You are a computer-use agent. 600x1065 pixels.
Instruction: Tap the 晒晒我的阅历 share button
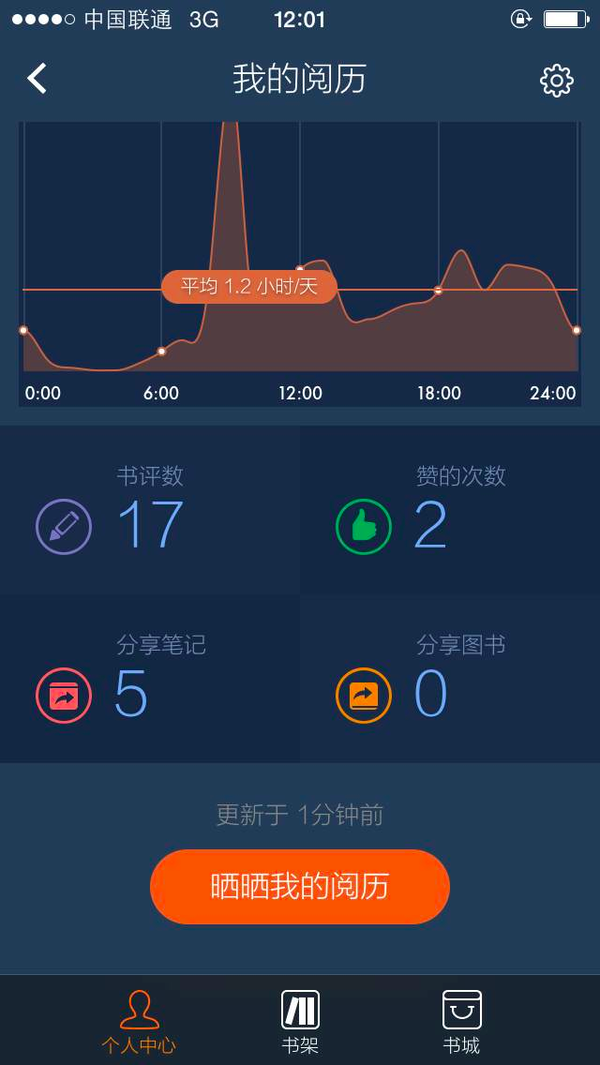coord(300,886)
